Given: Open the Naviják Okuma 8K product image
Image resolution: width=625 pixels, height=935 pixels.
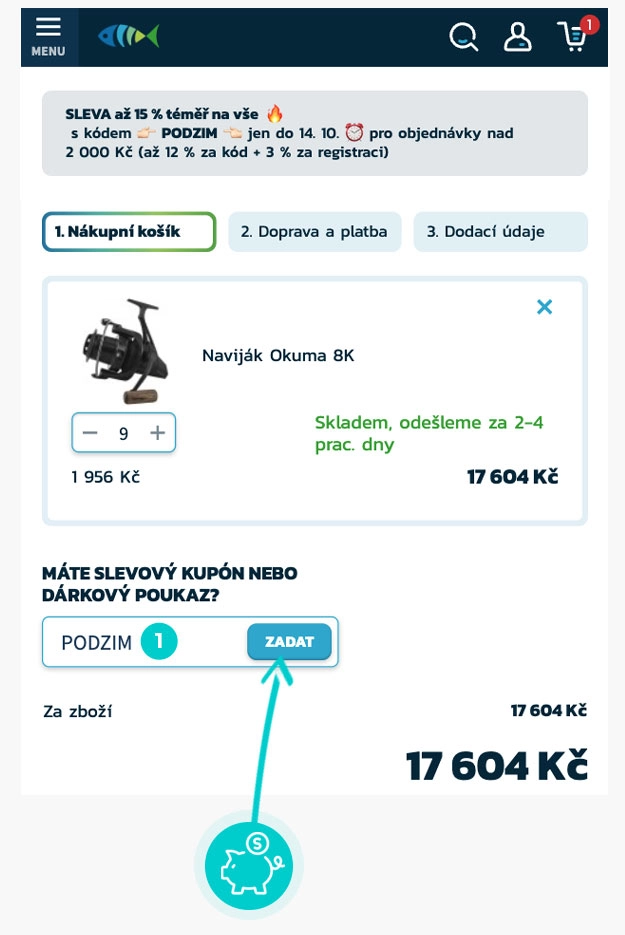Looking at the screenshot, I should tap(124, 350).
